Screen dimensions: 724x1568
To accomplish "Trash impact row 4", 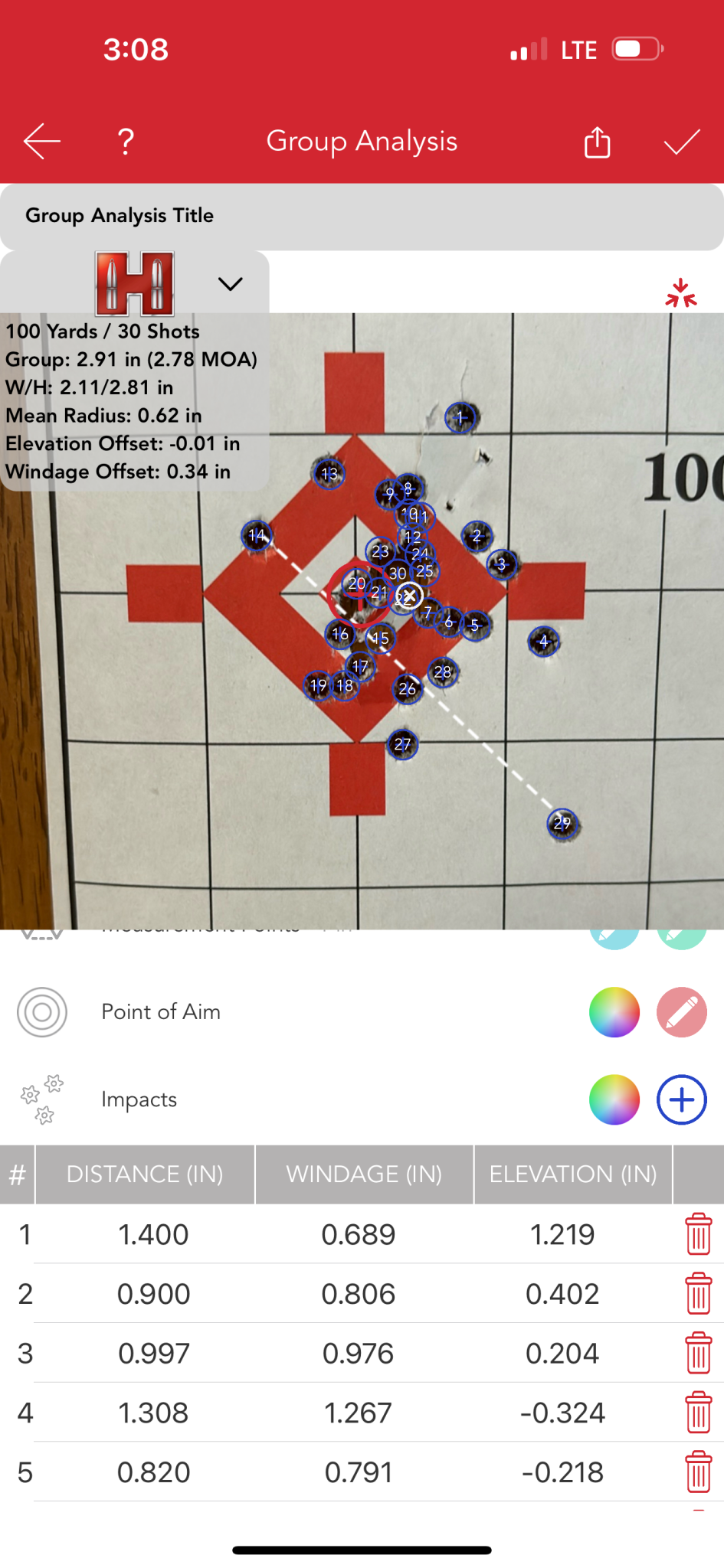I will coord(698,1413).
